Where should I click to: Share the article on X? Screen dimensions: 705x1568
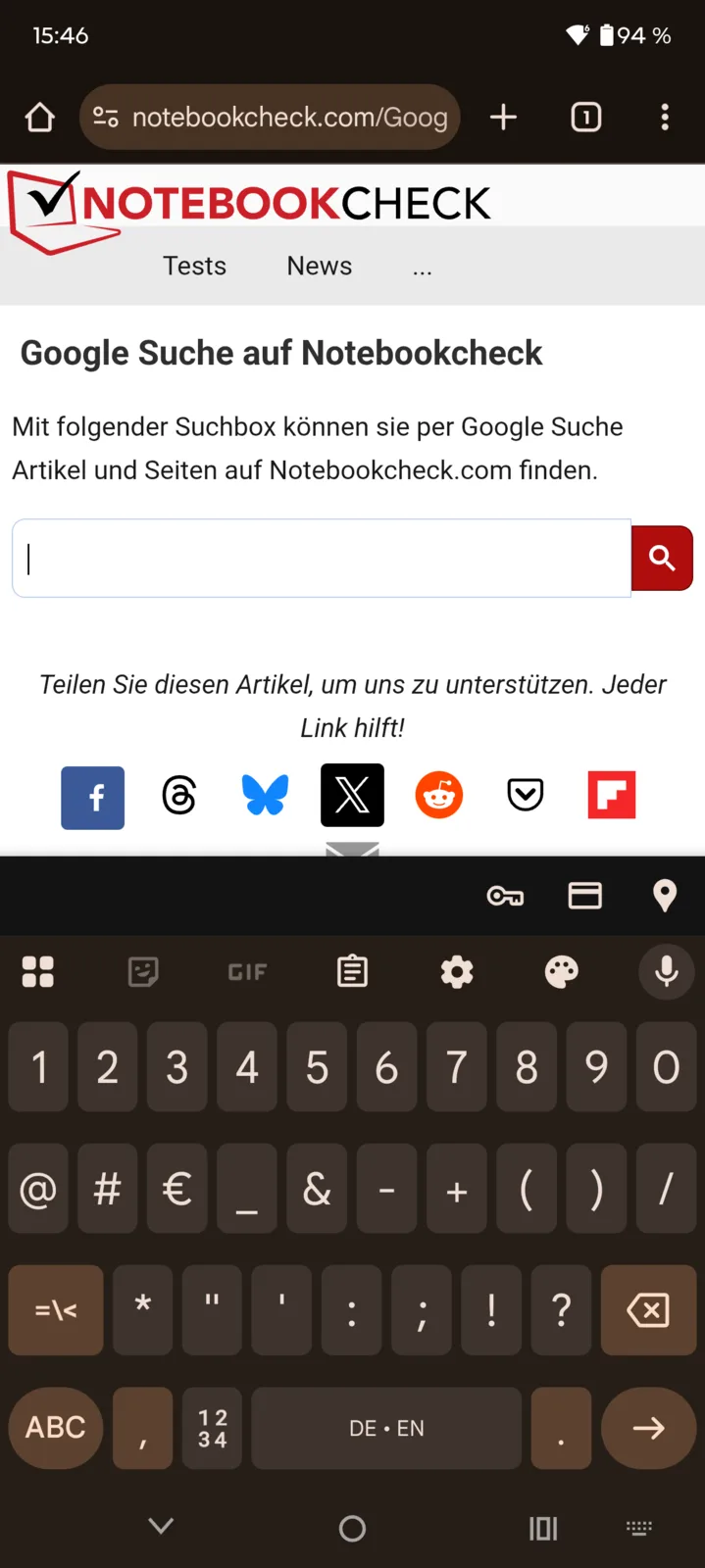(352, 795)
